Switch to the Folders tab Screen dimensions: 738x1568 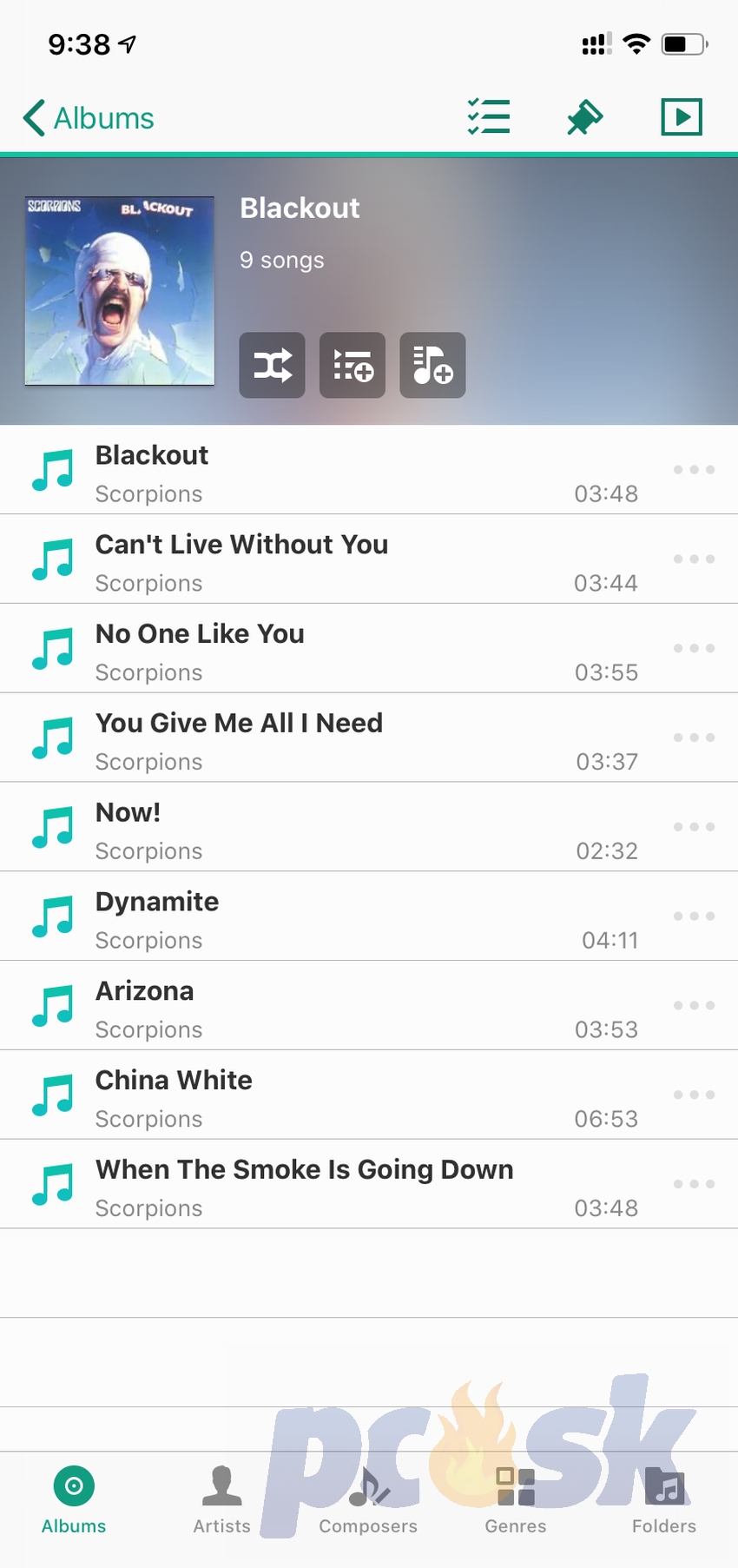(x=664, y=1500)
